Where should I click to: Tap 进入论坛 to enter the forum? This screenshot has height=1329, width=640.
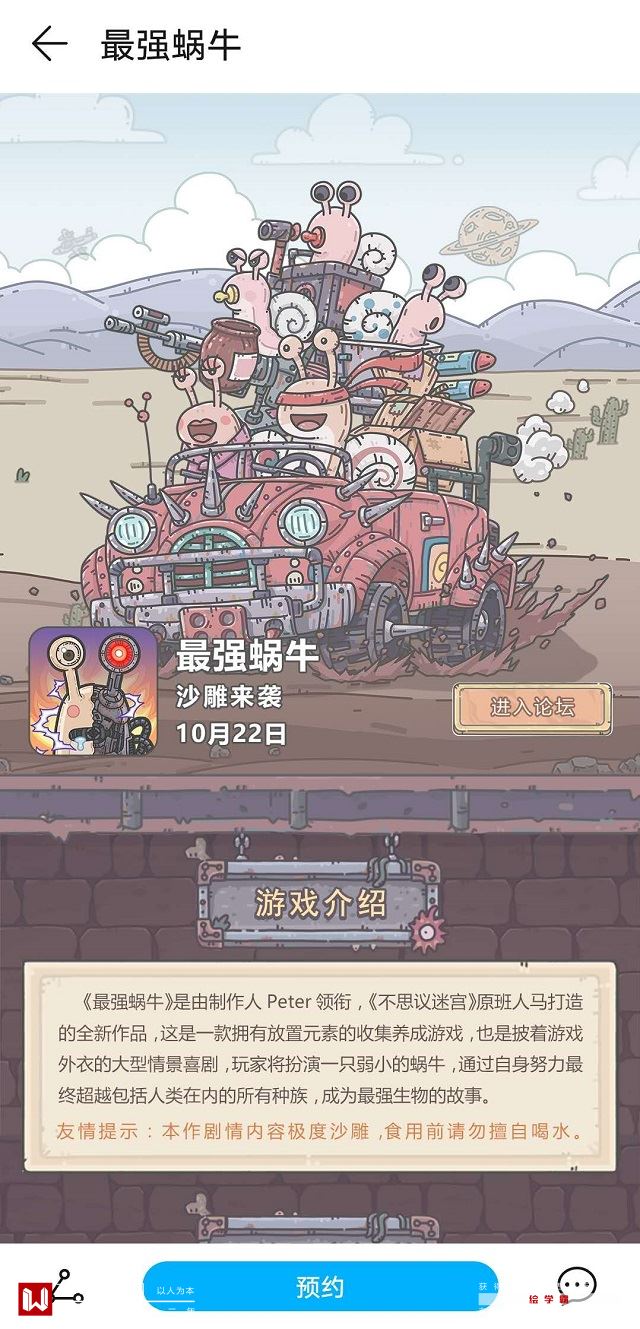click(x=531, y=708)
